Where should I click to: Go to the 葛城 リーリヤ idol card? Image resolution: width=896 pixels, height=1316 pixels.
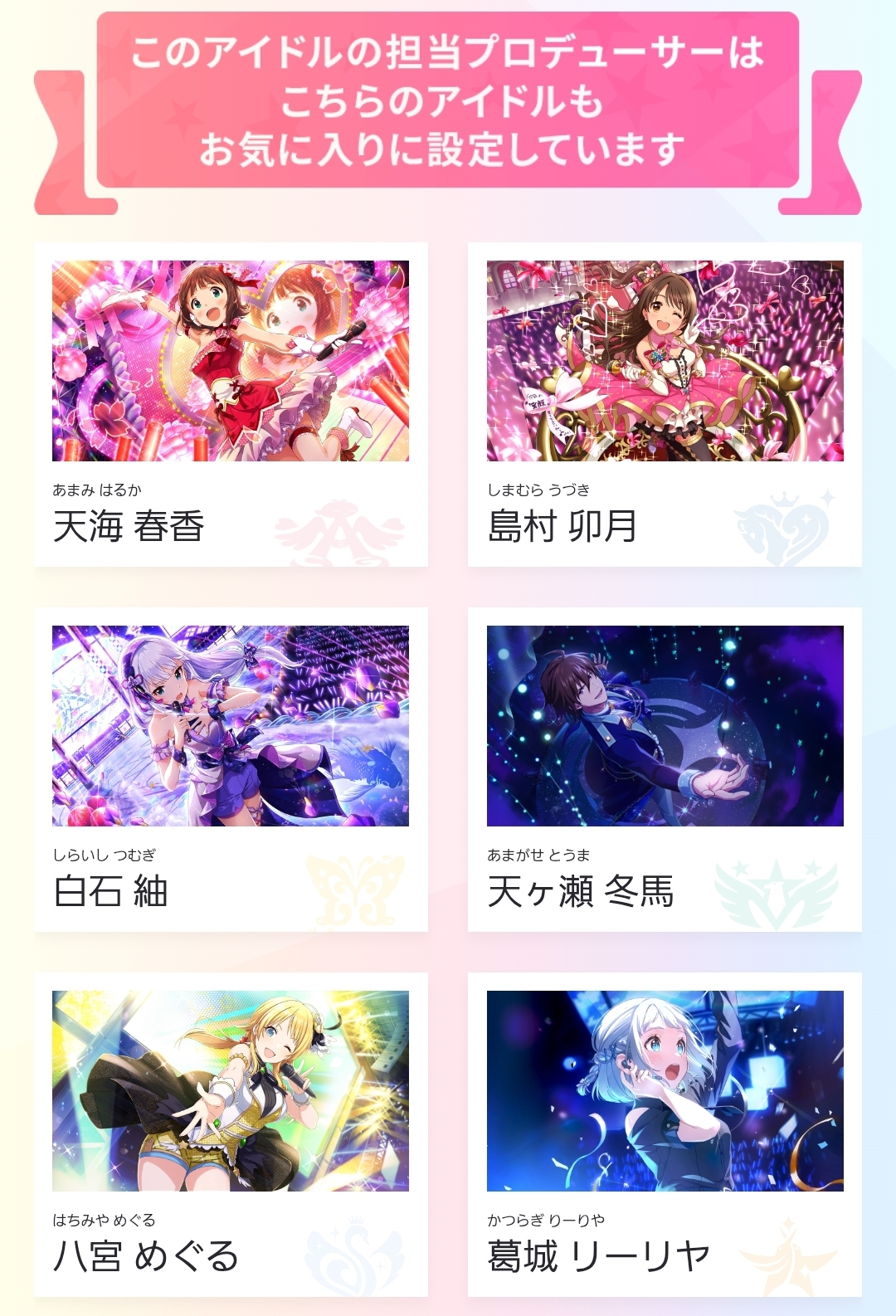[665, 1135]
